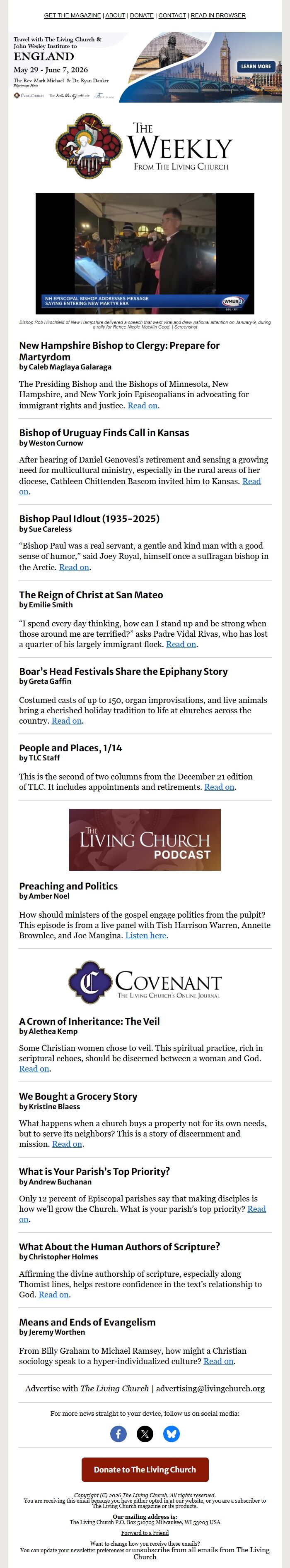Tap Donate to The Living Church button
Screen dimensions: 290x1568
[145, 1470]
